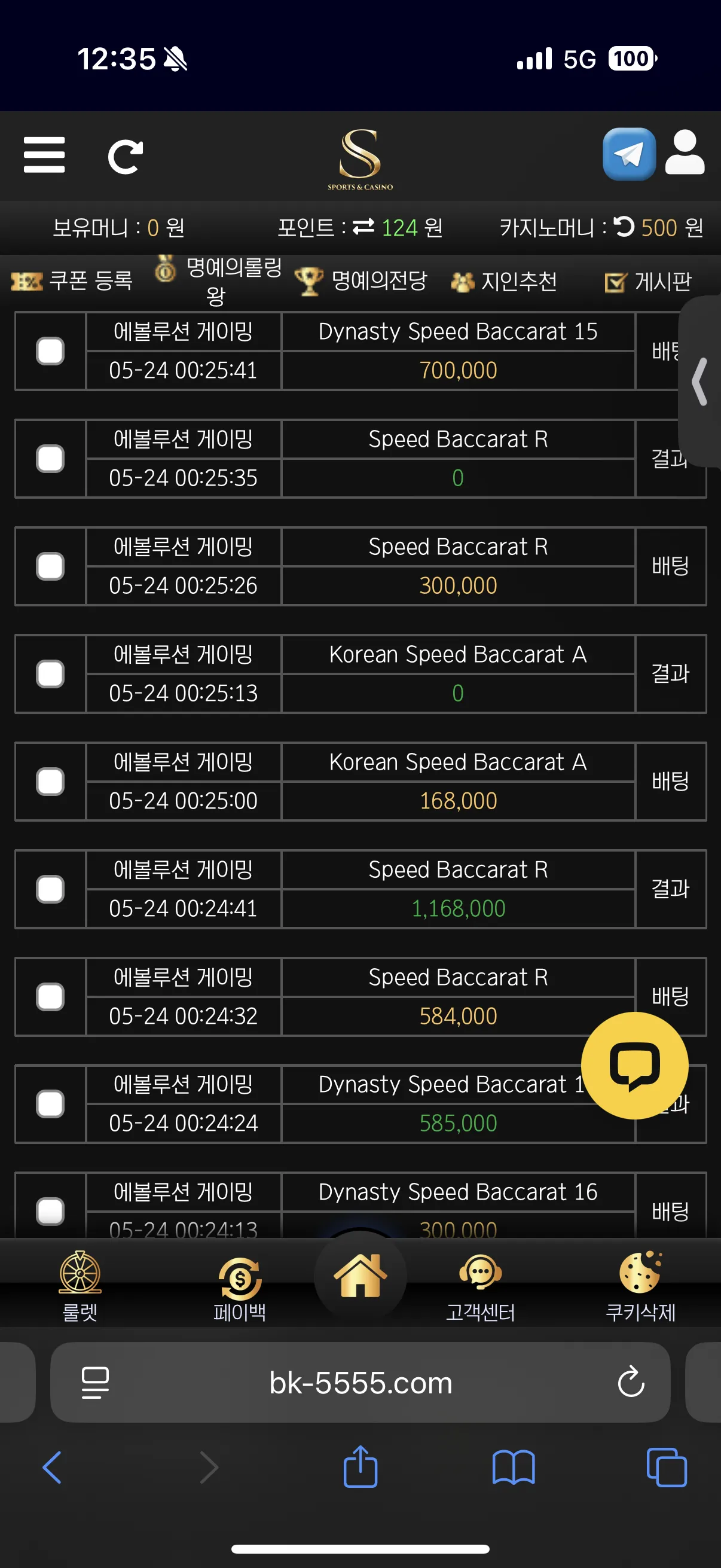Go to the home icon tab
The width and height of the screenshot is (721, 1568).
360,1275
